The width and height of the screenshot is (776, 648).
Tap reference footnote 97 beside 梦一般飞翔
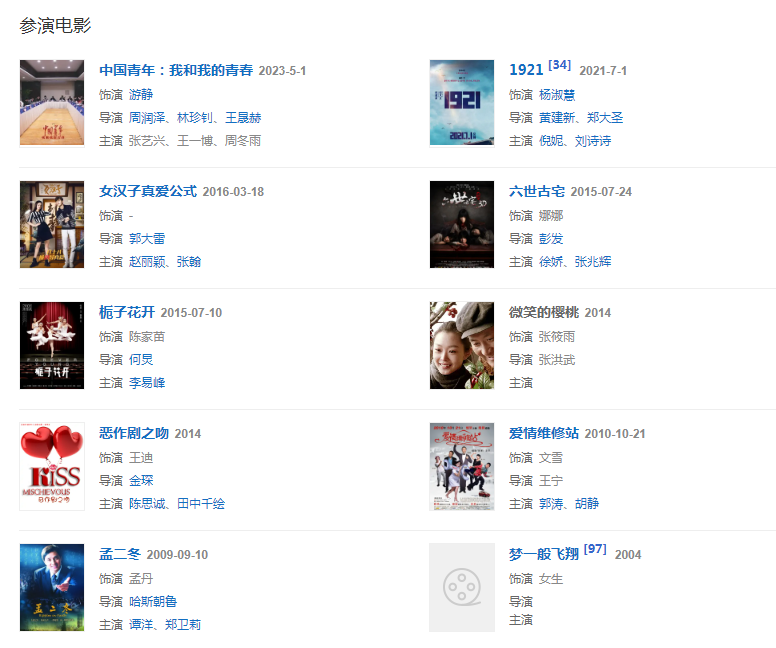[596, 550]
